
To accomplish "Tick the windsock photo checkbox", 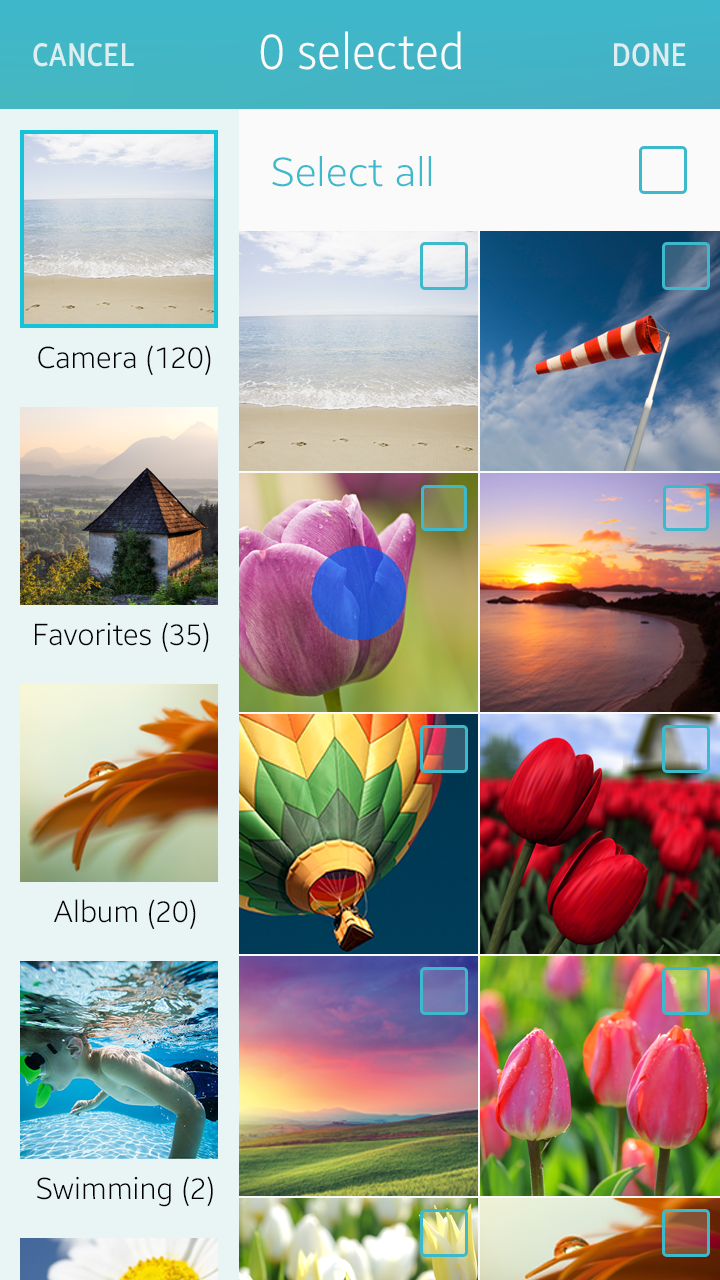I will 685,266.
